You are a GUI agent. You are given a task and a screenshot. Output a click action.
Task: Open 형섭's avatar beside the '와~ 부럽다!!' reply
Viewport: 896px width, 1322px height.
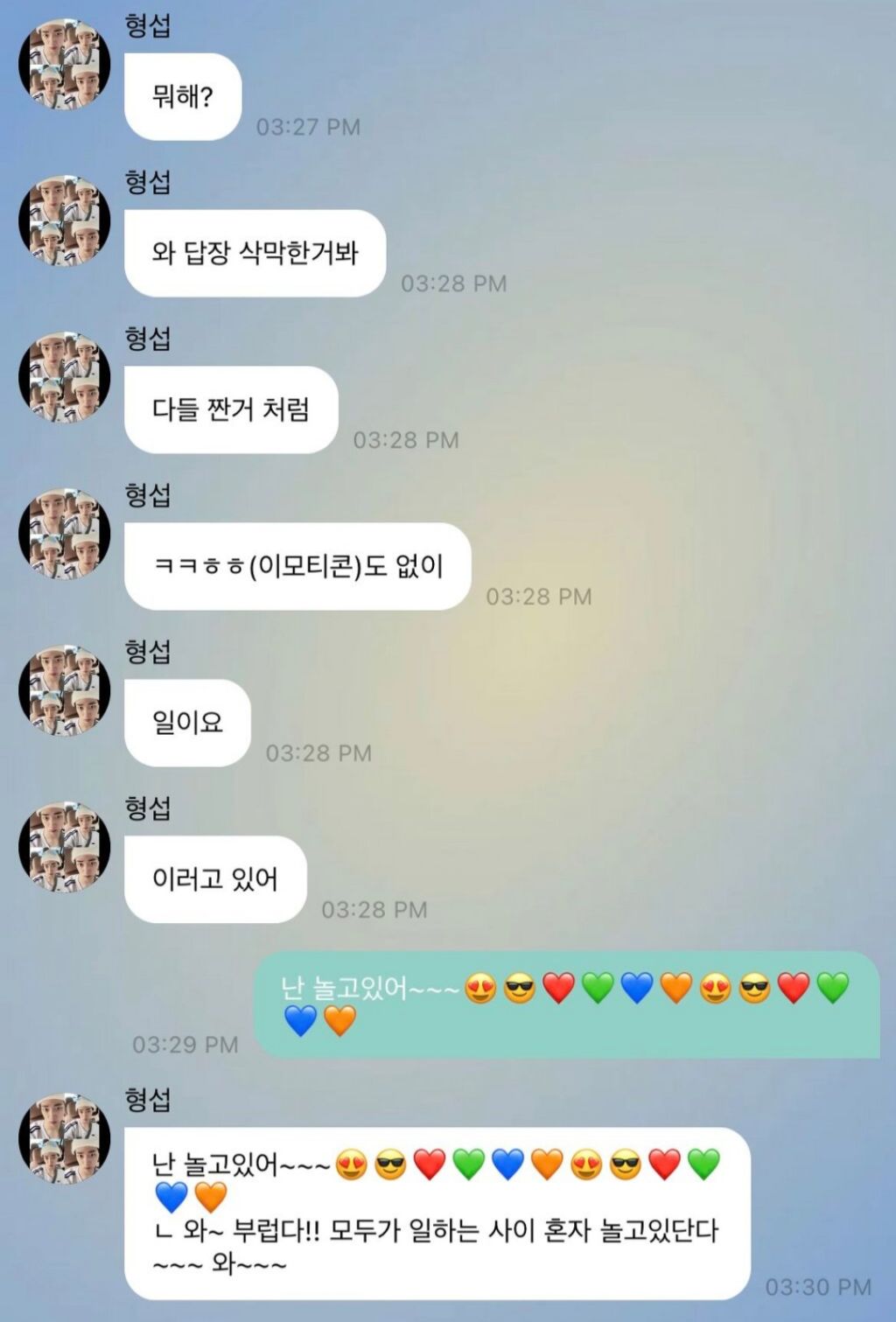pyautogui.click(x=65, y=1139)
